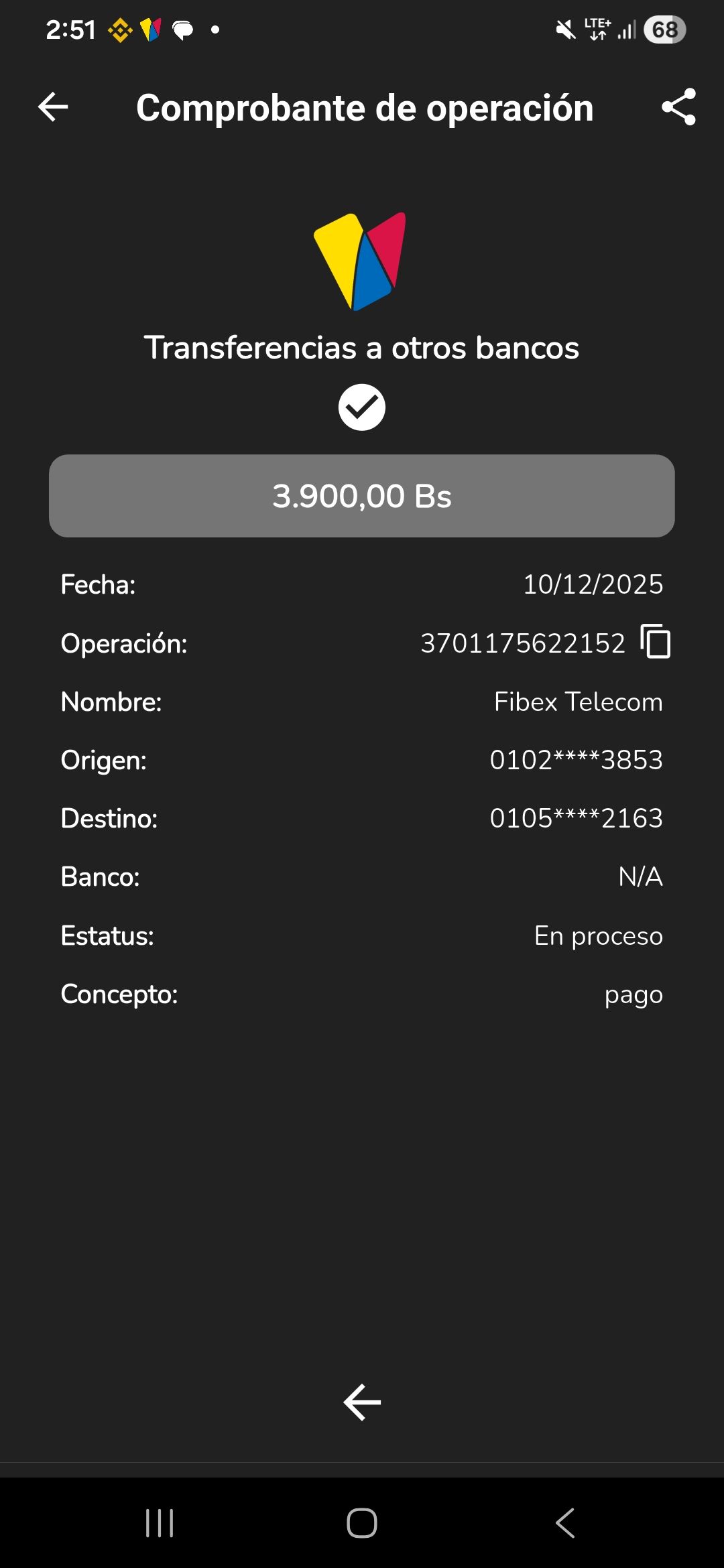Go back using the top-left arrow

53,107
